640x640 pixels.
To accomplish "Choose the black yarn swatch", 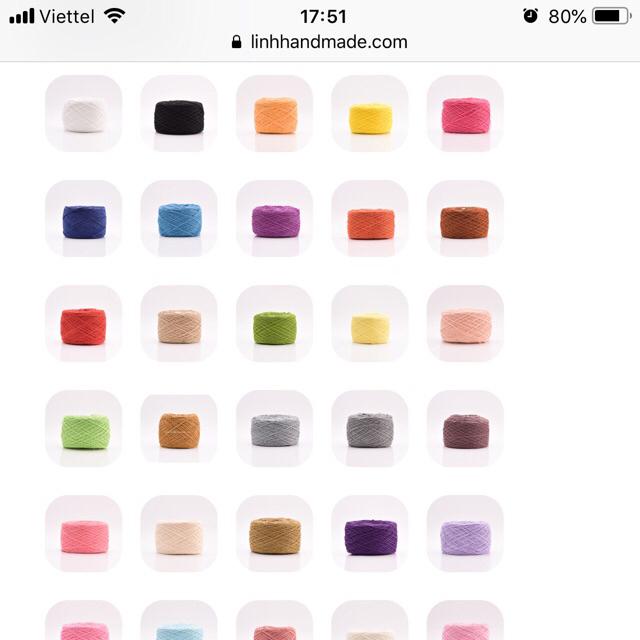I will [179, 114].
